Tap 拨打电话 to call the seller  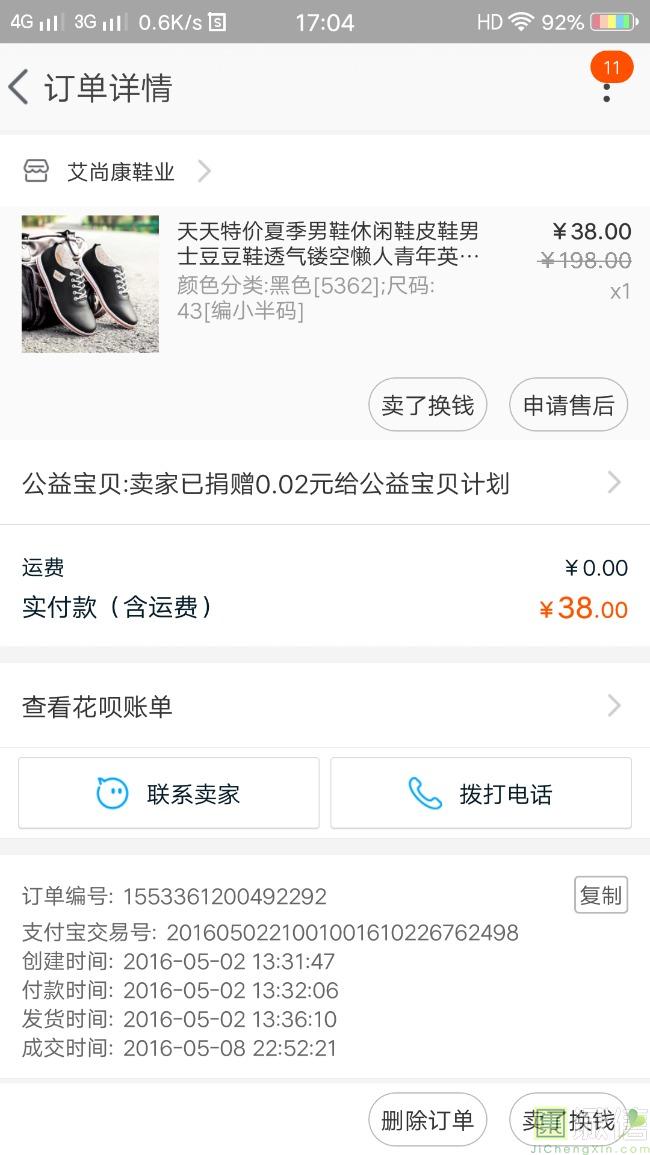tap(481, 794)
